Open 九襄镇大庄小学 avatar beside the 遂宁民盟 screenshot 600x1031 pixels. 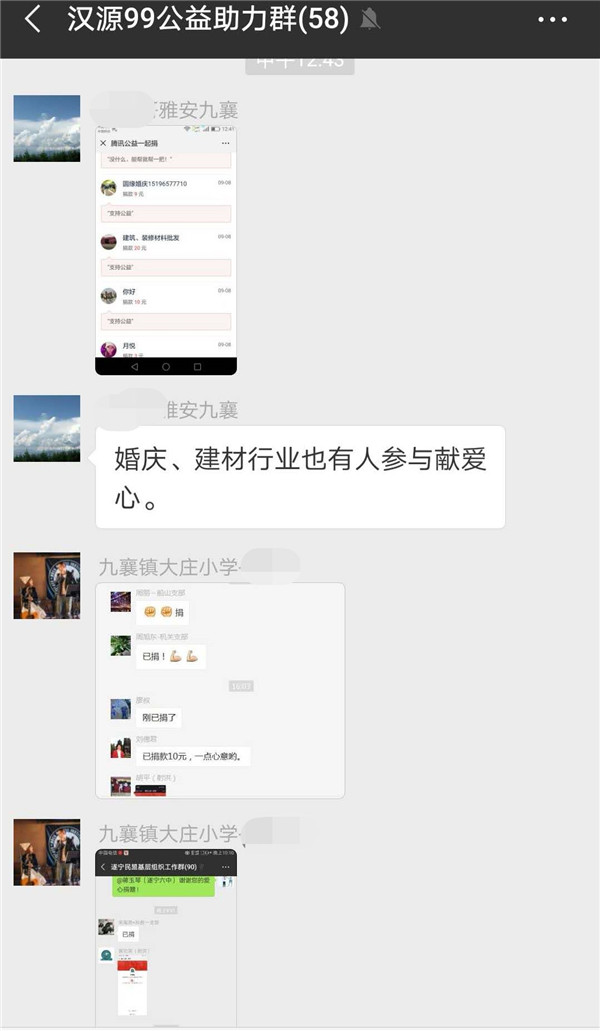pyautogui.click(x=47, y=852)
